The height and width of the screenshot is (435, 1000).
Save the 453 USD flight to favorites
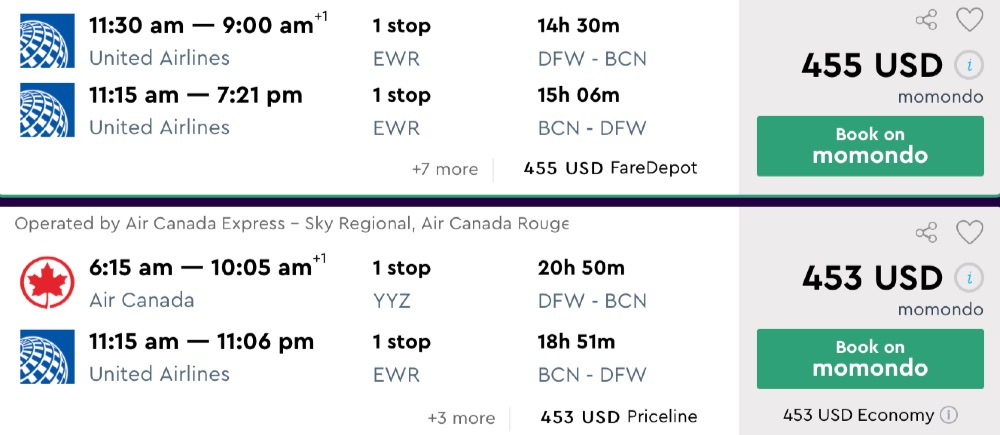tap(969, 233)
